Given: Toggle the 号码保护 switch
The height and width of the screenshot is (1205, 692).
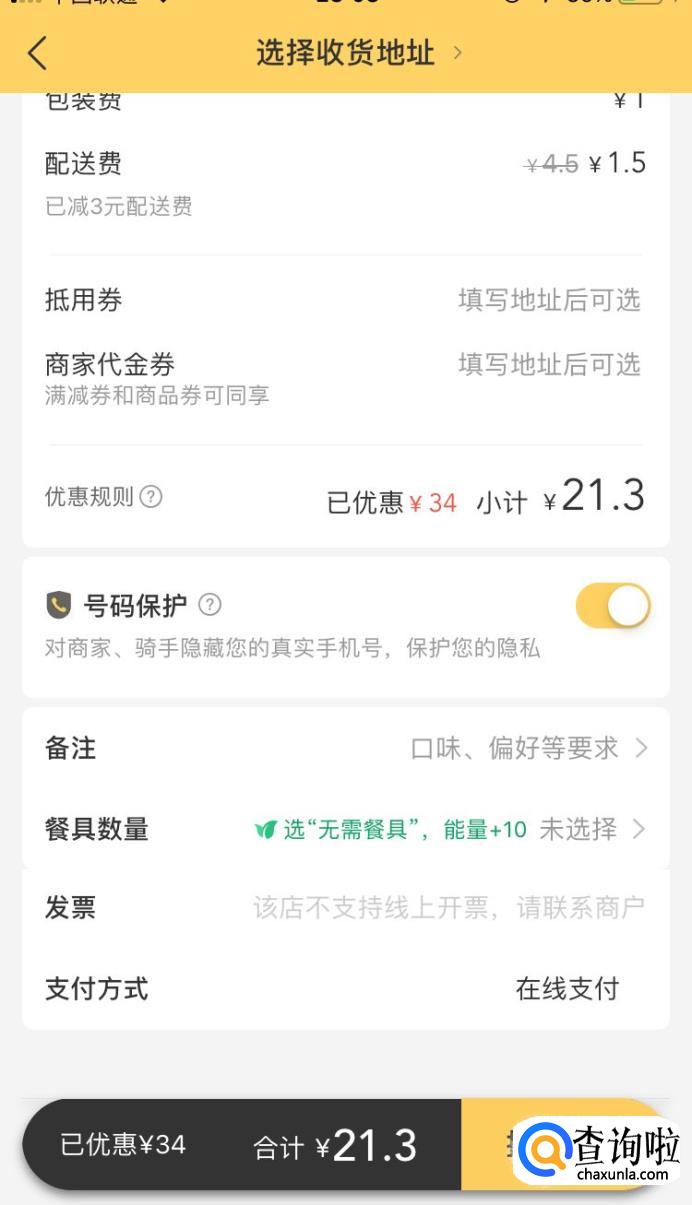Looking at the screenshot, I should (613, 606).
